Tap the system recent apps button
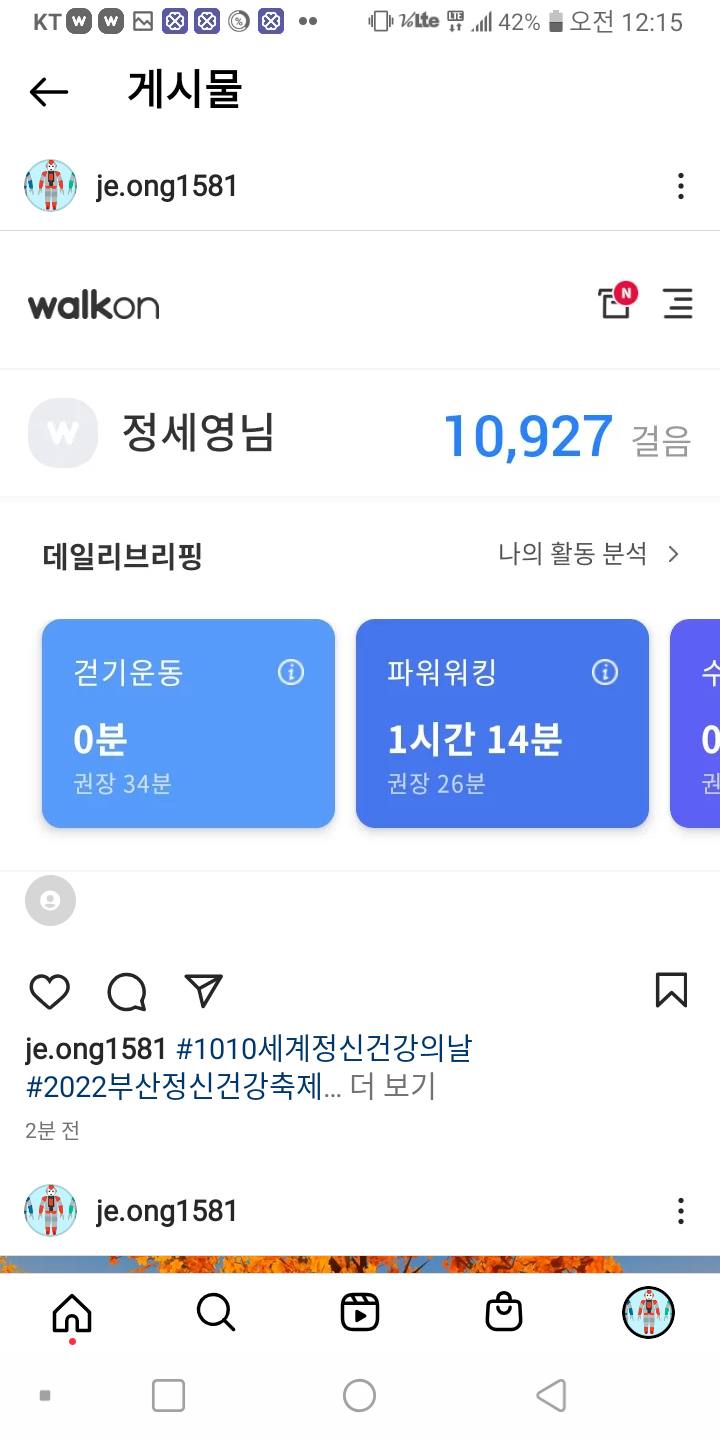 click(x=168, y=1395)
